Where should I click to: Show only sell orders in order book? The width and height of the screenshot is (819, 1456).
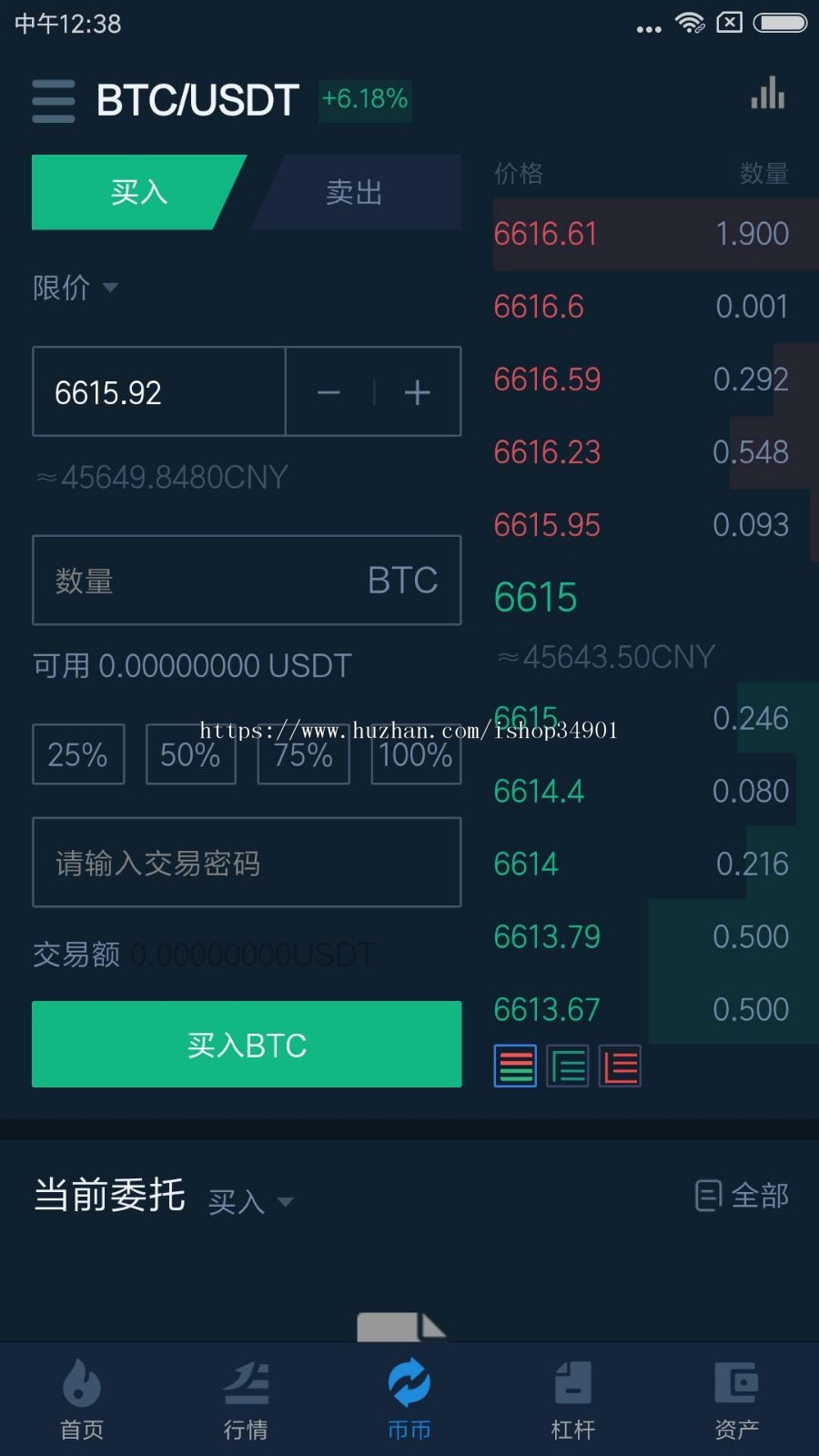click(x=619, y=1066)
